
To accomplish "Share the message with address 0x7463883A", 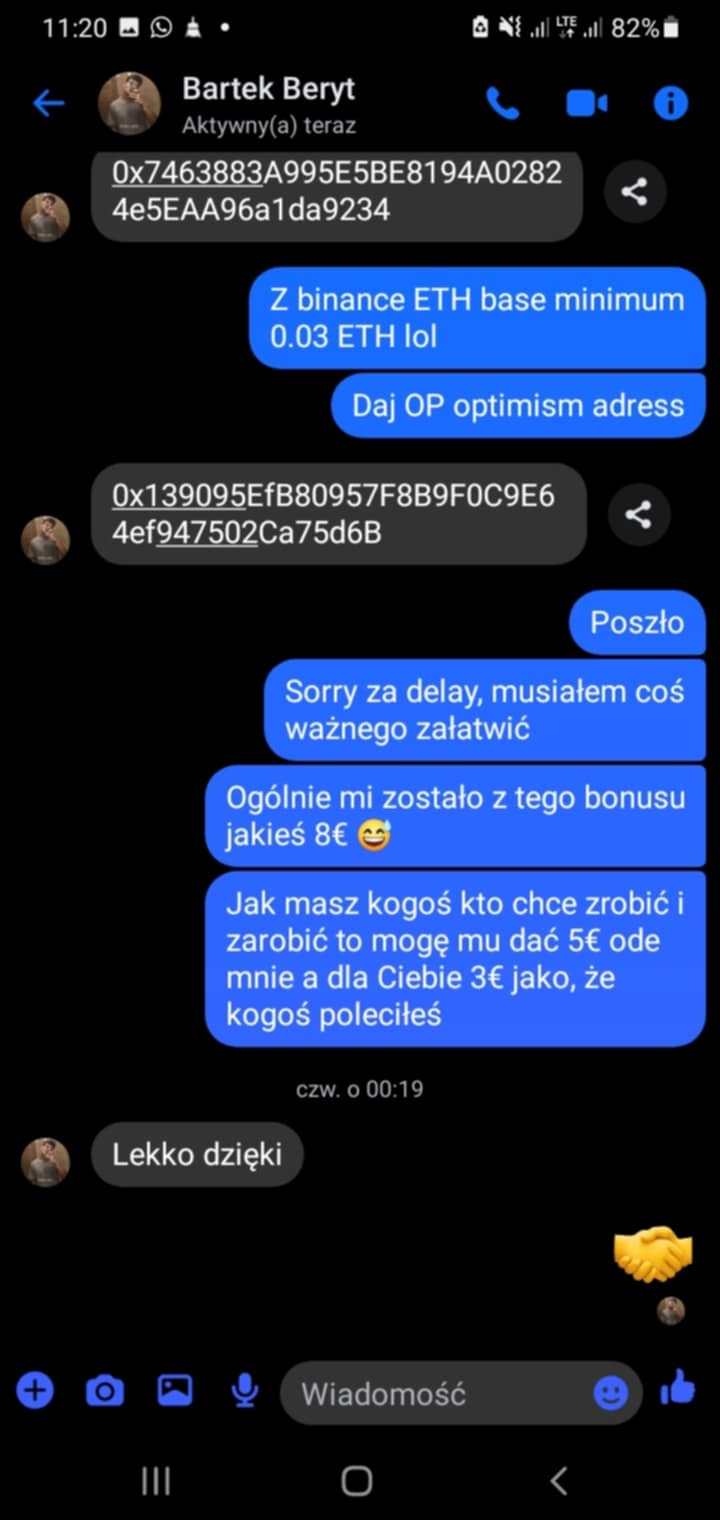I will (635, 191).
